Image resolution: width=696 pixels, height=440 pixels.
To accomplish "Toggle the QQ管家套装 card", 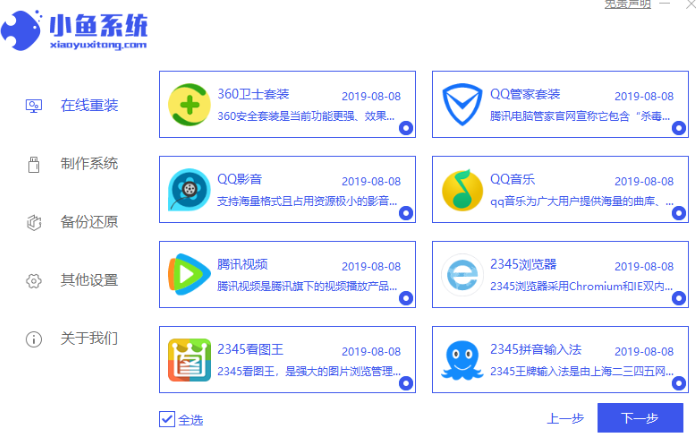I will click(x=560, y=106).
